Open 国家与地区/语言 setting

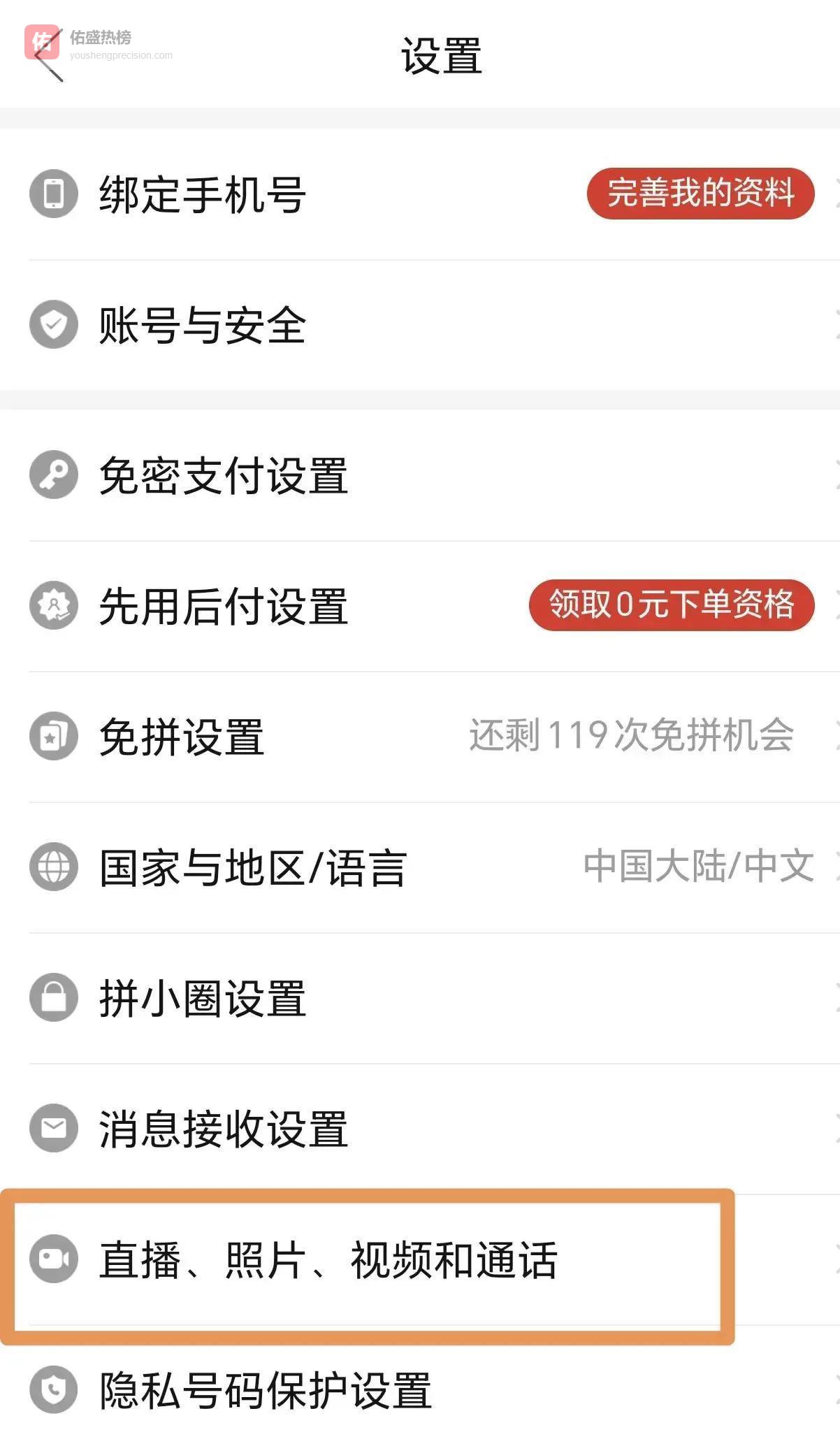pos(253,867)
